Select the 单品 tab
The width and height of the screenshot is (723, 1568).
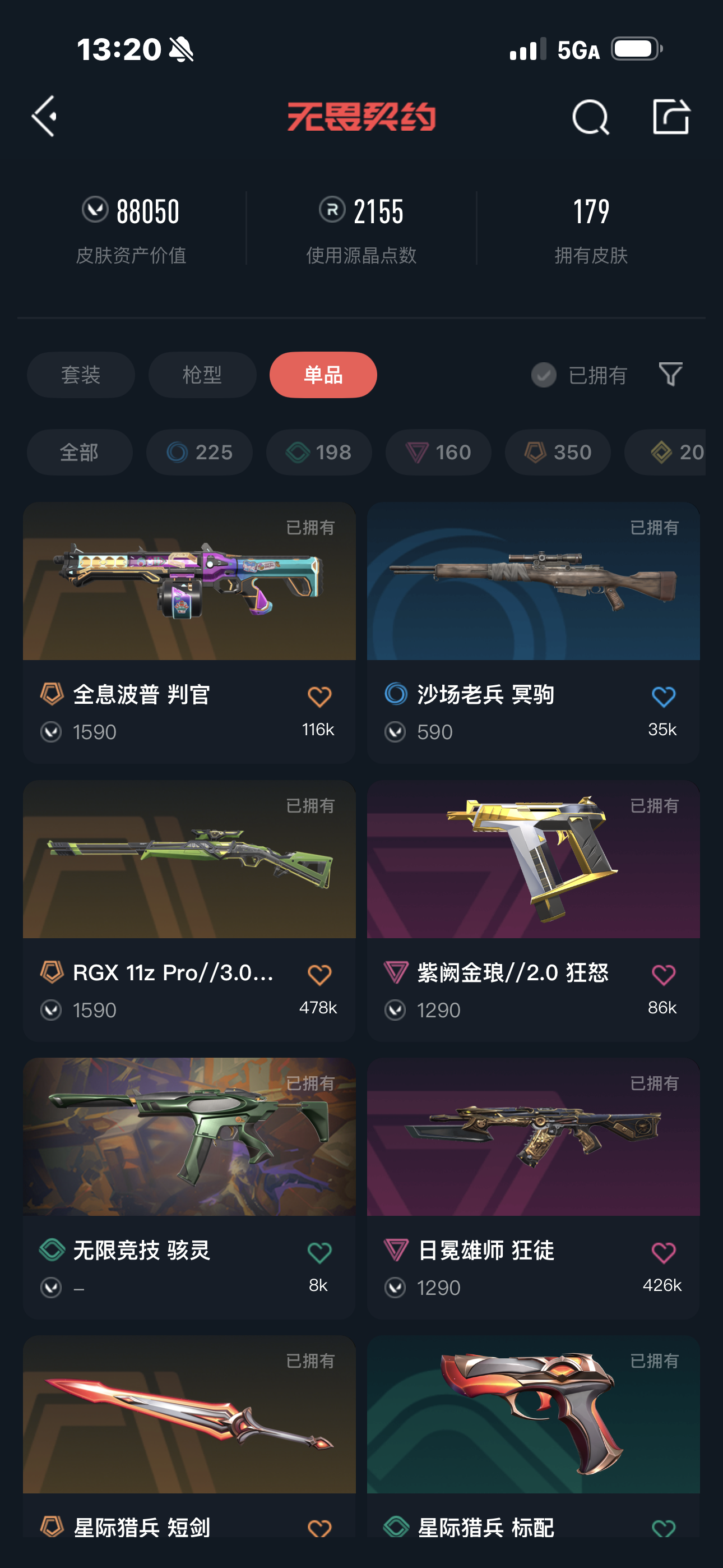[323, 375]
